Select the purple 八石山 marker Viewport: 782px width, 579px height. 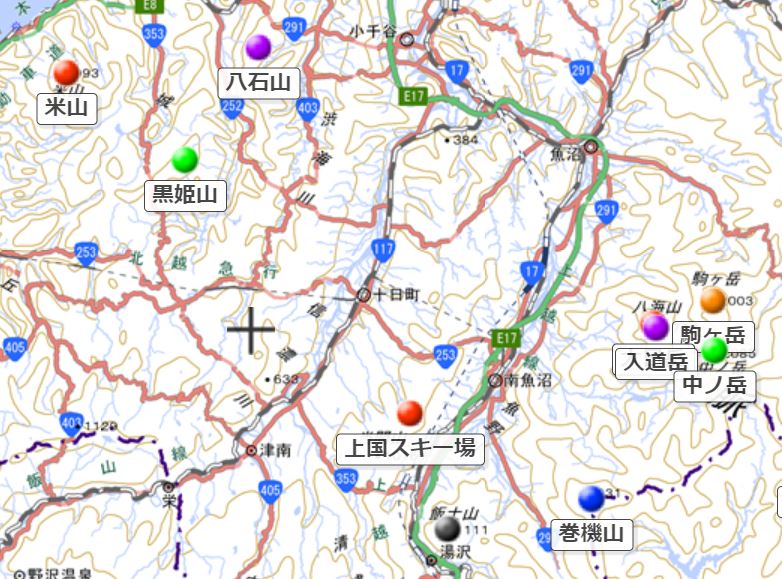[258, 46]
